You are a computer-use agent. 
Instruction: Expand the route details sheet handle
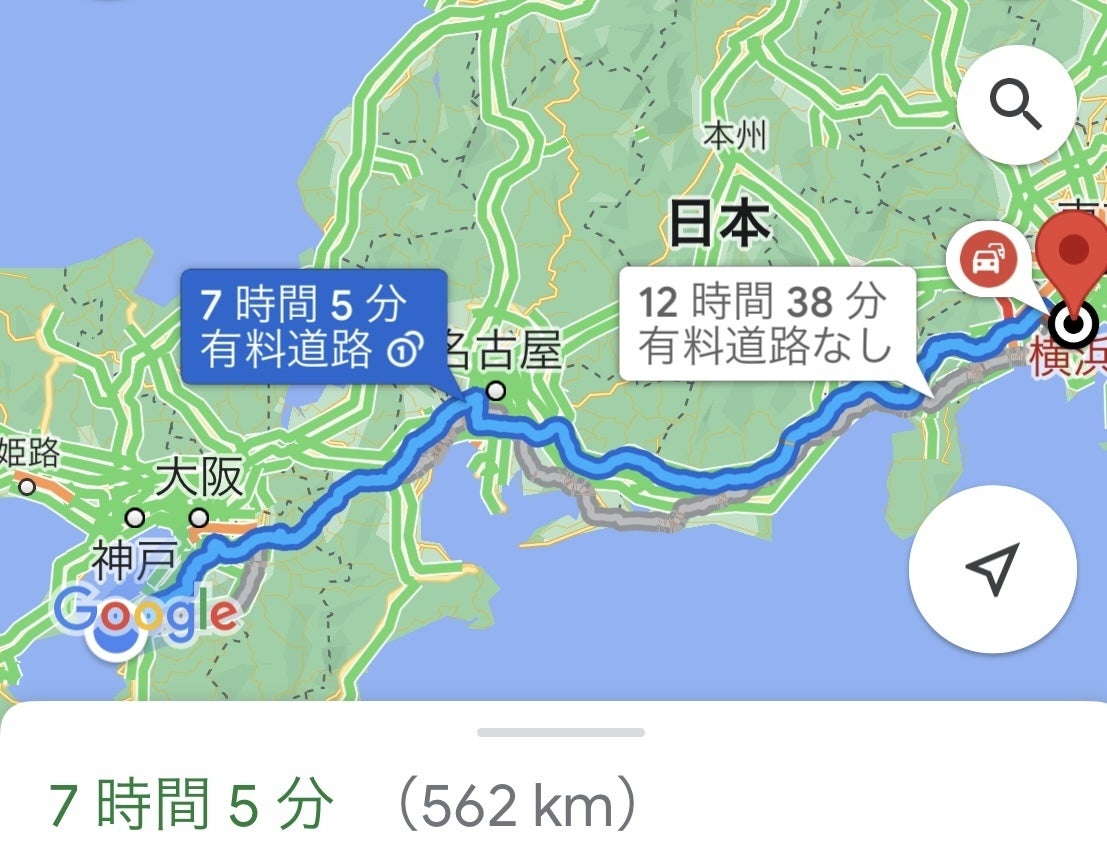point(560,733)
